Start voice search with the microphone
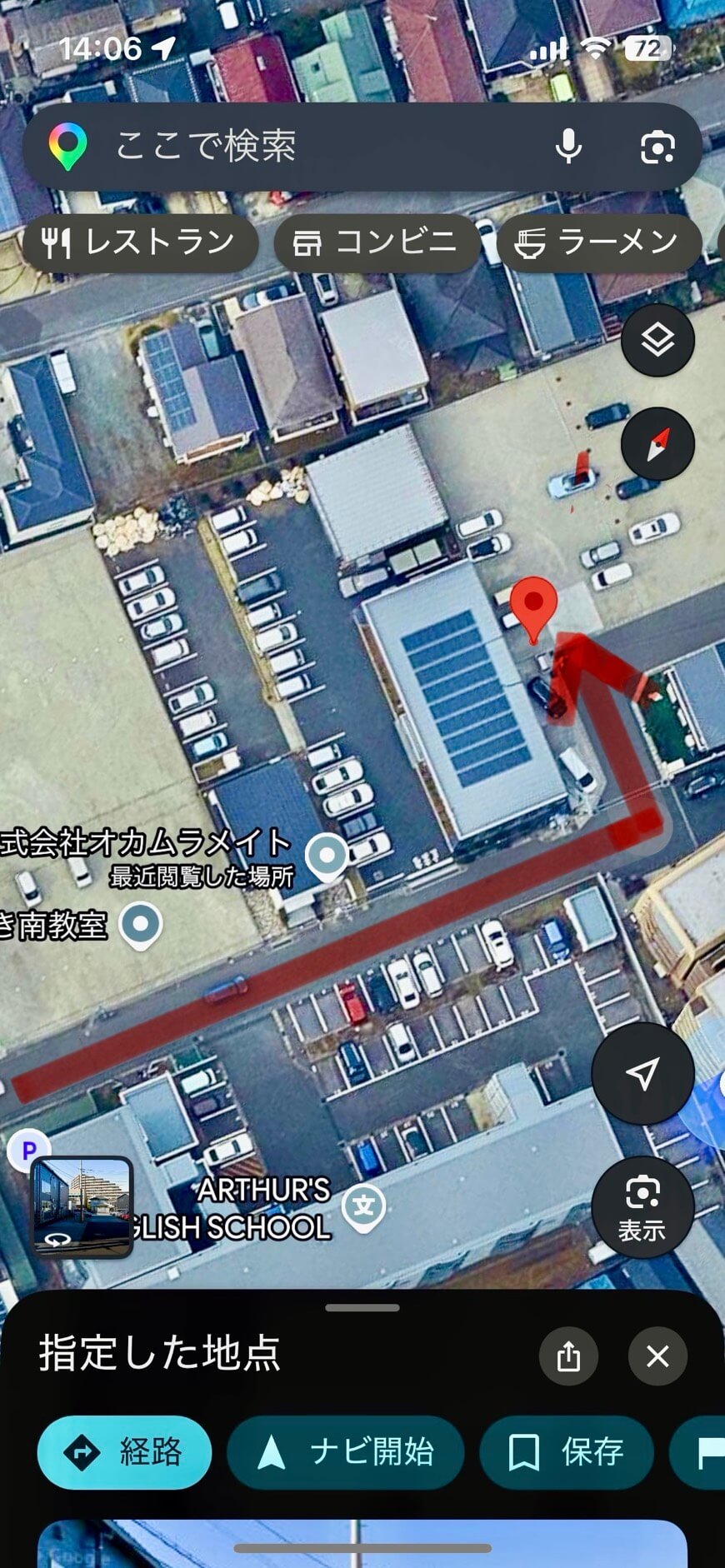Image resolution: width=725 pixels, height=1568 pixels. coord(568,147)
